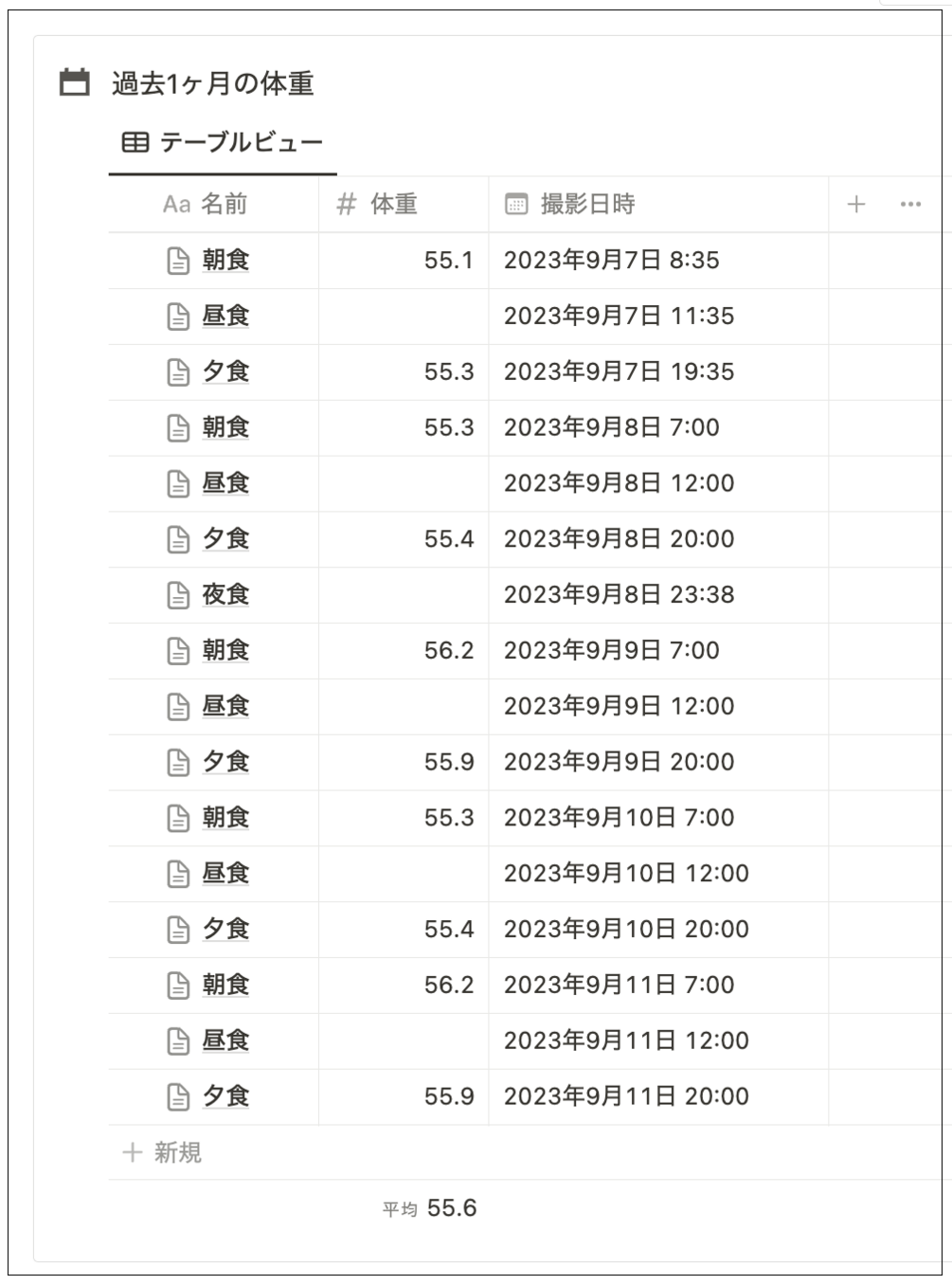Open the 夕食 page from 9月7日 19:35
This screenshot has width=952, height=1285.
point(225,371)
